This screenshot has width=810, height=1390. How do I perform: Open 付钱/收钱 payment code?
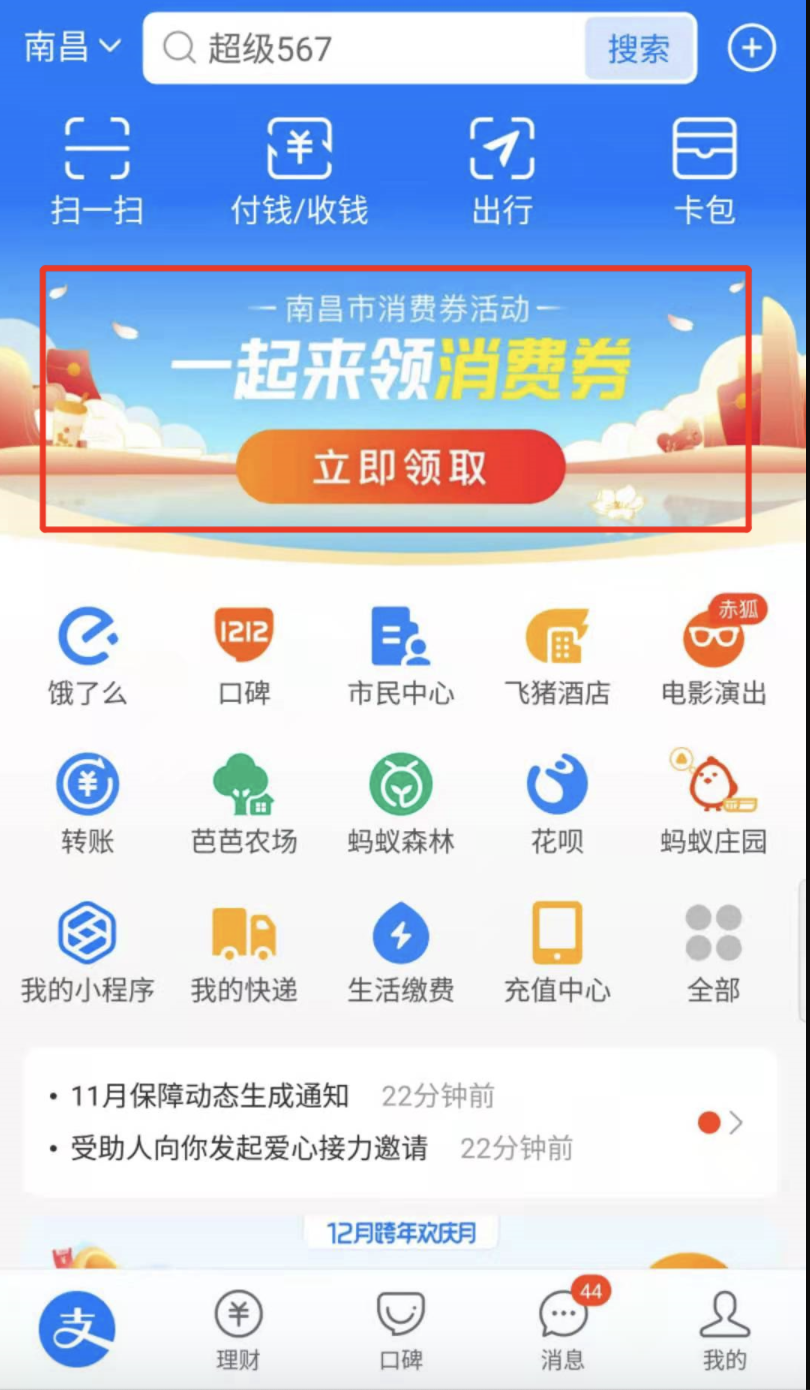pos(299,170)
